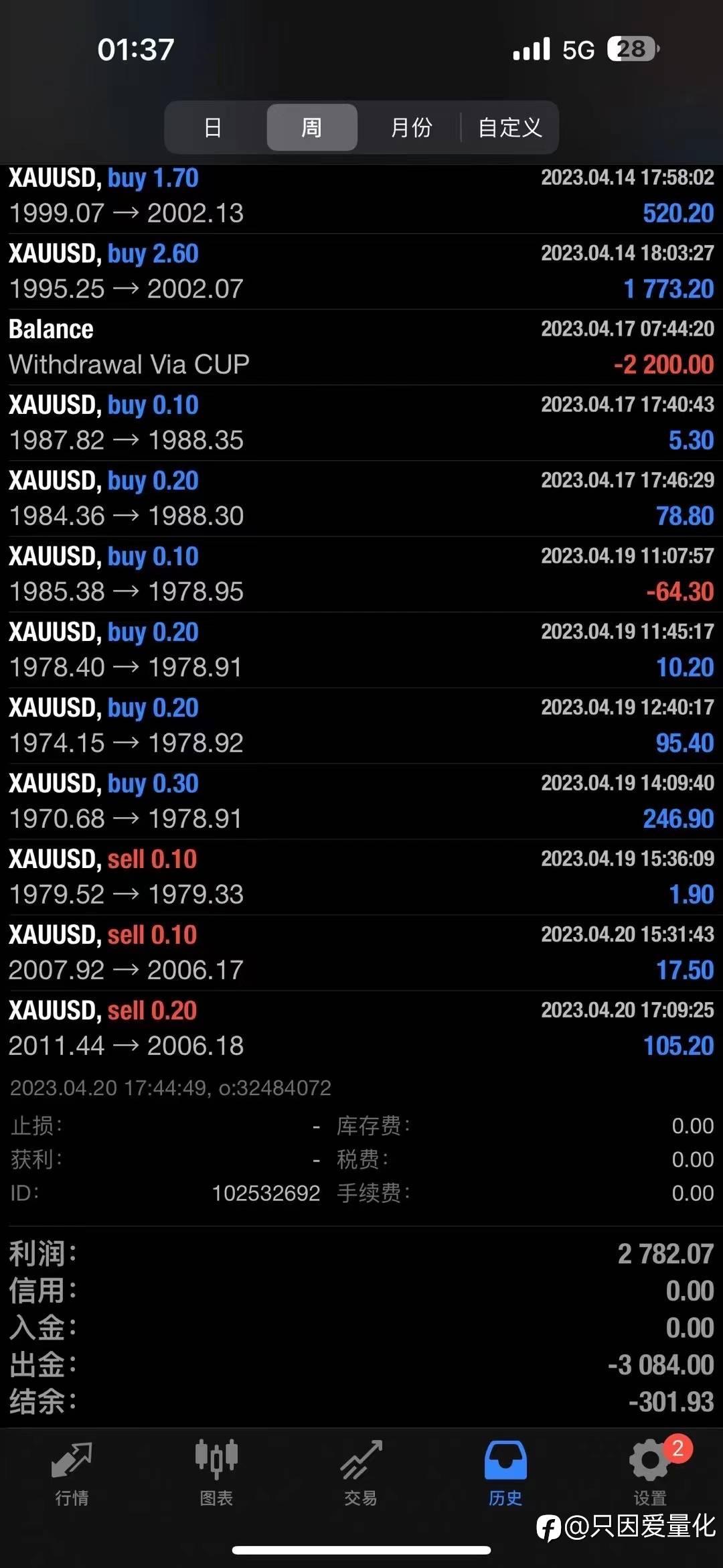Expand the XAUUSD buy 0.20 trade with 95.40 profit

coord(361,725)
